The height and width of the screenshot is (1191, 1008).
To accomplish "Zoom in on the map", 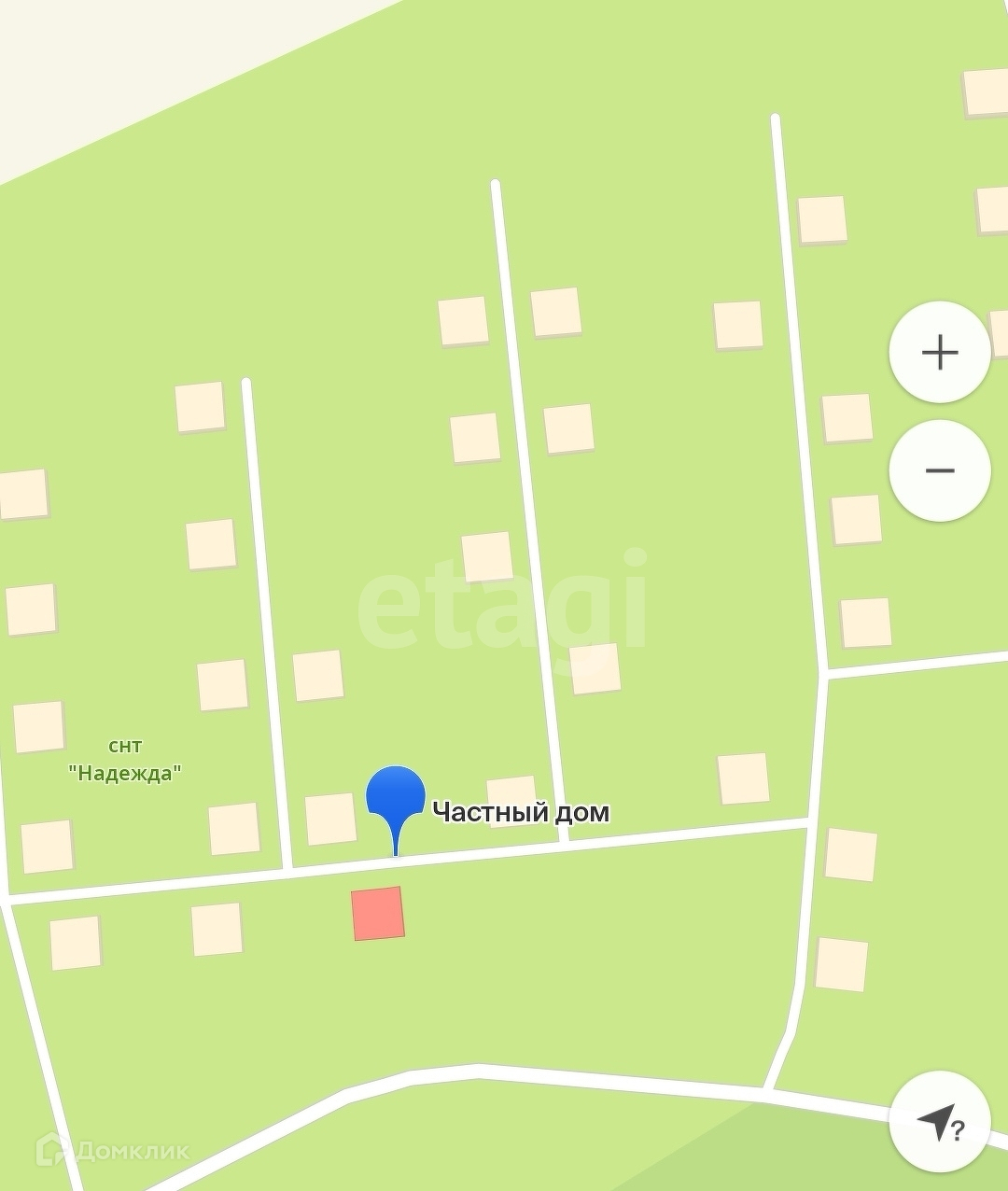I will pyautogui.click(x=939, y=353).
